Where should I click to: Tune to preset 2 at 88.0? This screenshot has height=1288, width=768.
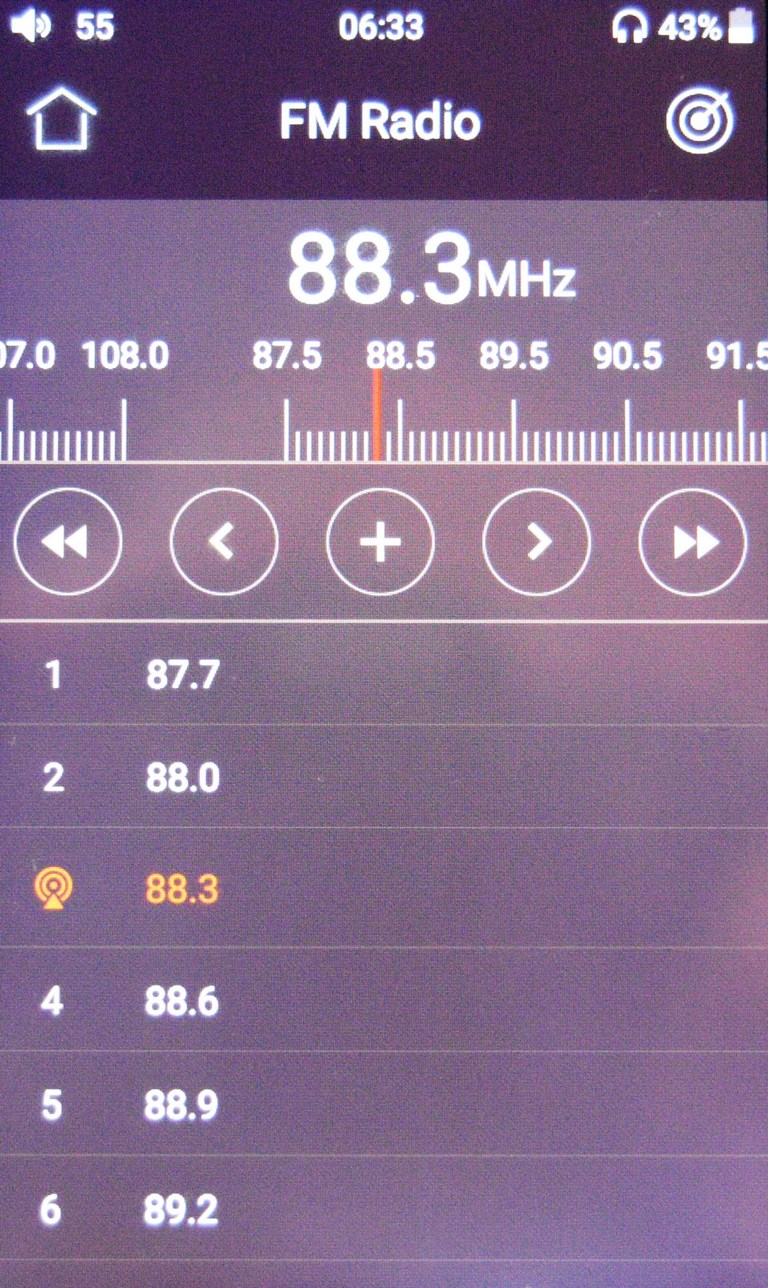coord(384,777)
